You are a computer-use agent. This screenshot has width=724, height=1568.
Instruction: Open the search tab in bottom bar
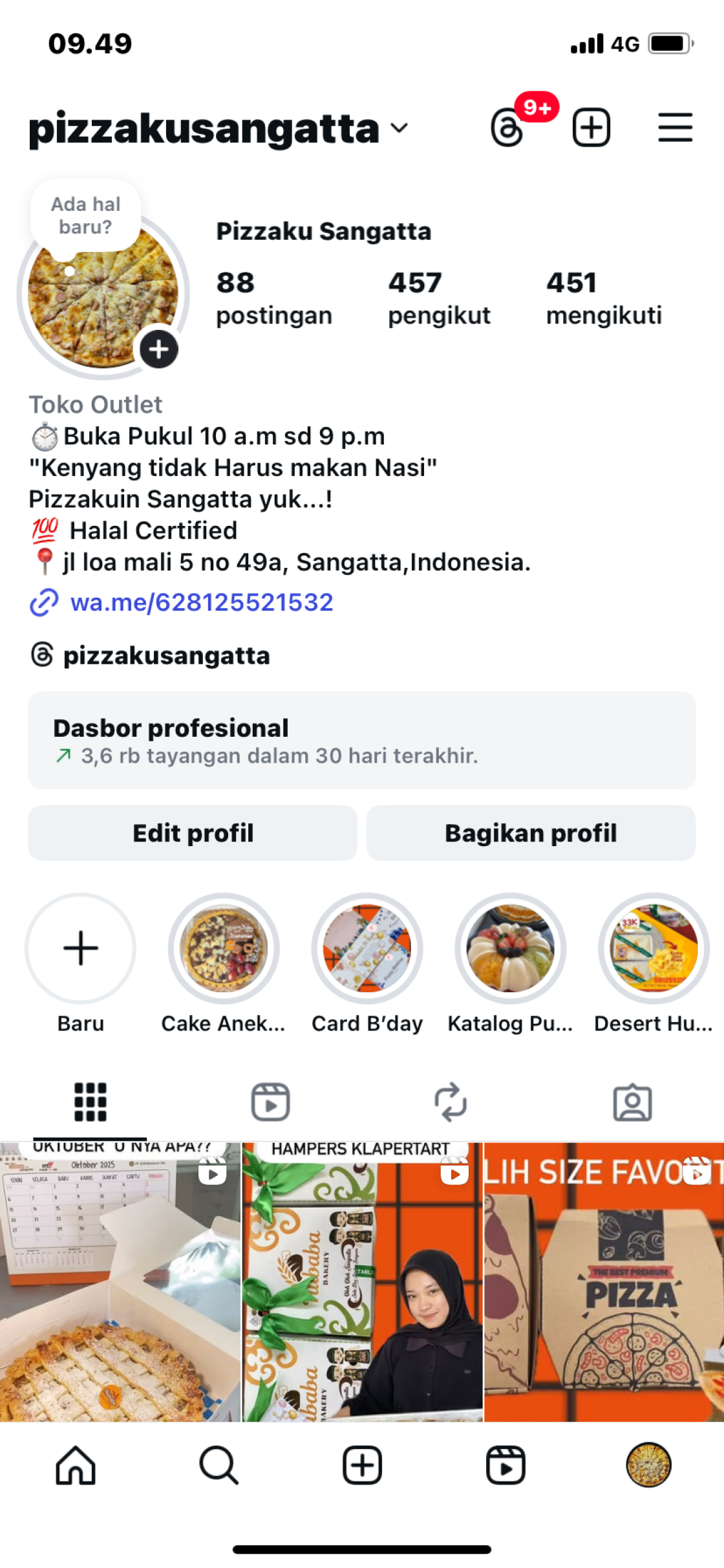point(218,1465)
